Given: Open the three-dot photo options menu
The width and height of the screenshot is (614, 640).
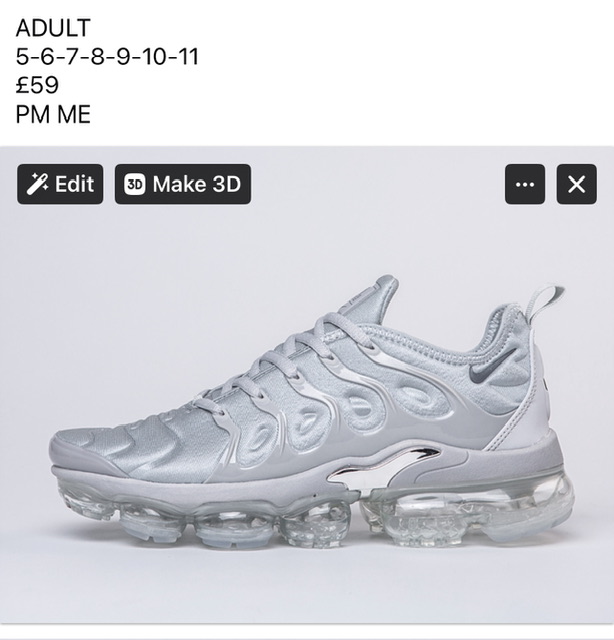Looking at the screenshot, I should (x=525, y=184).
